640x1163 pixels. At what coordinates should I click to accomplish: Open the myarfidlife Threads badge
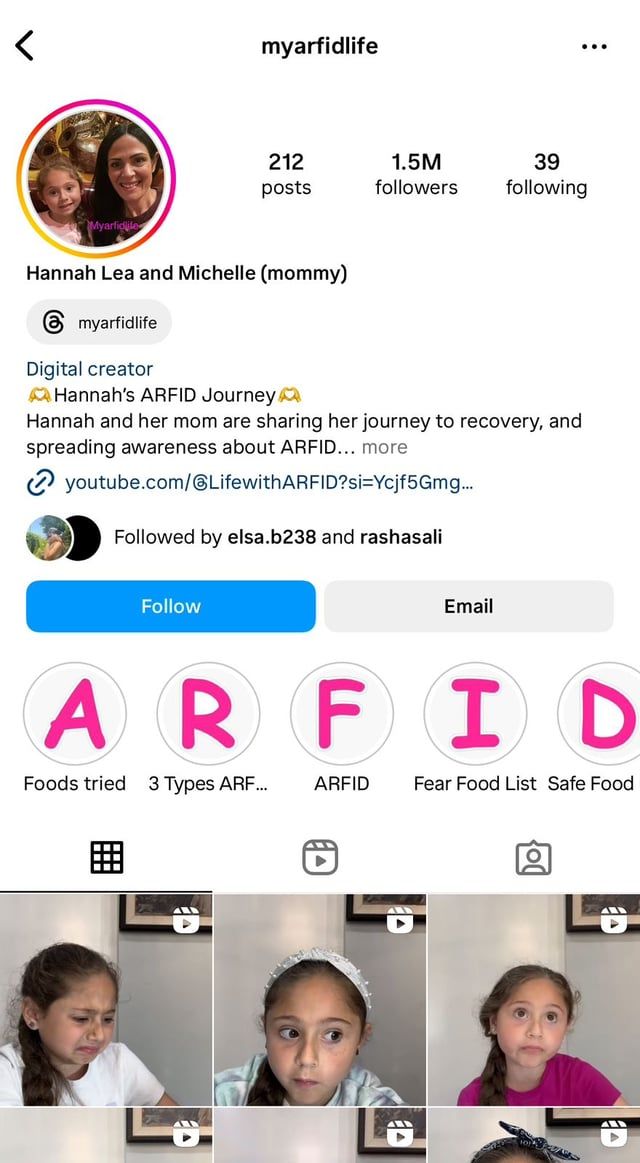click(x=99, y=323)
